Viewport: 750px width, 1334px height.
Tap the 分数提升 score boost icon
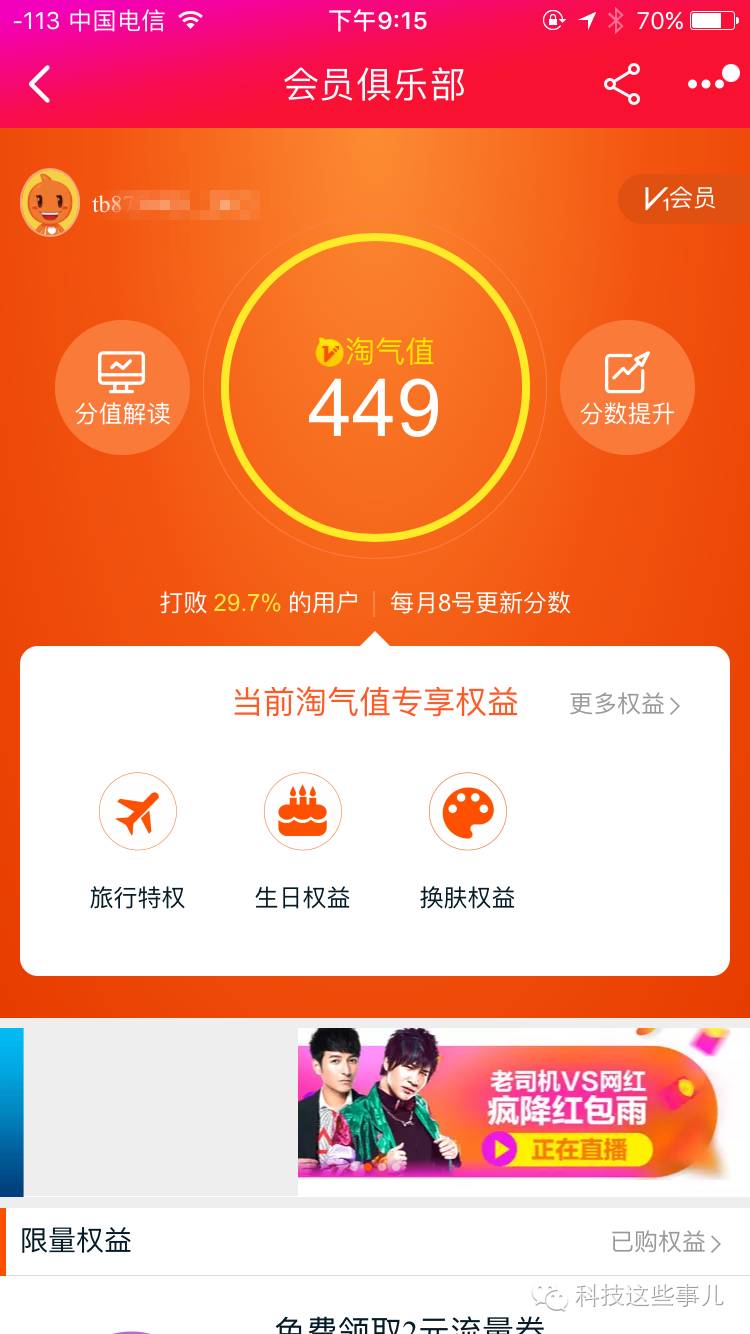[x=627, y=388]
